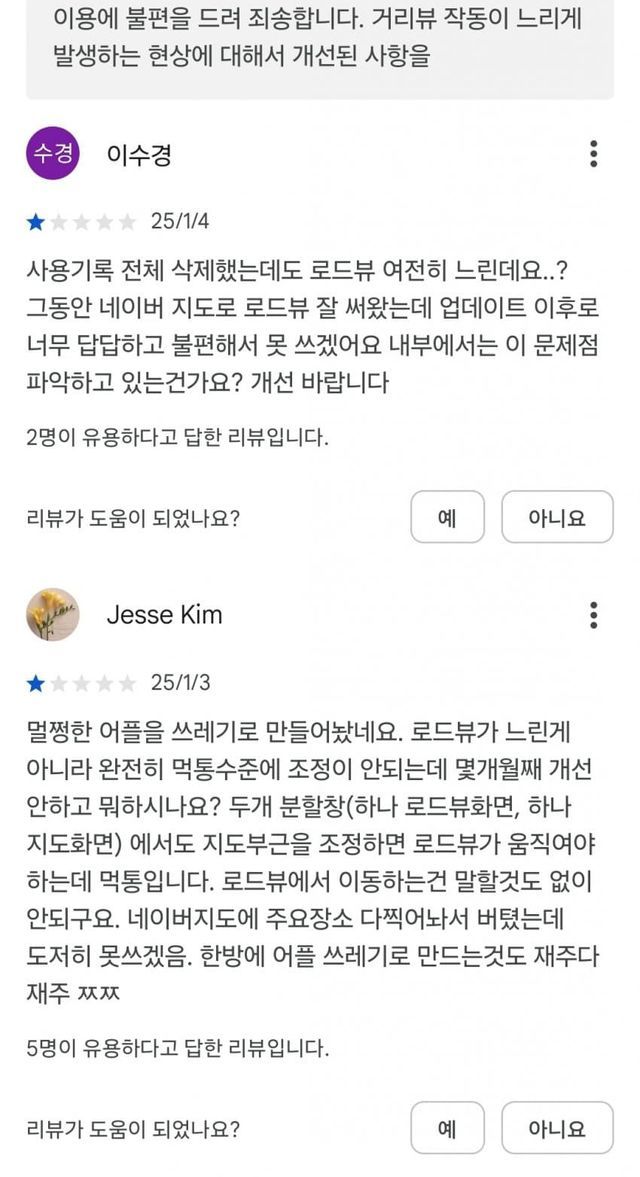The width and height of the screenshot is (640, 1177).
Task: Tap 아니요 under Jesse Kim's review
Action: 557,1129
